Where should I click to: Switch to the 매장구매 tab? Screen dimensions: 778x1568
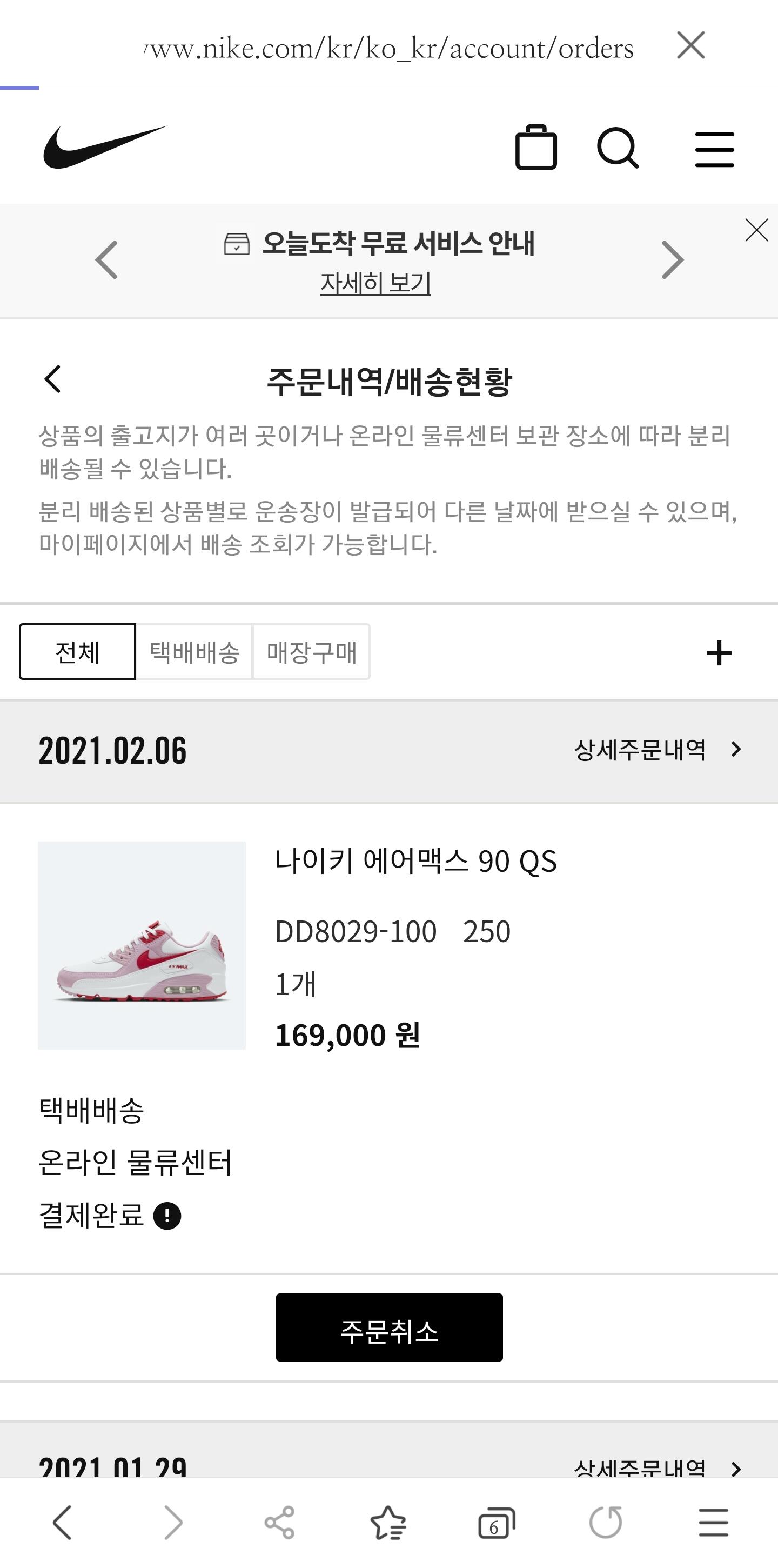(x=311, y=651)
